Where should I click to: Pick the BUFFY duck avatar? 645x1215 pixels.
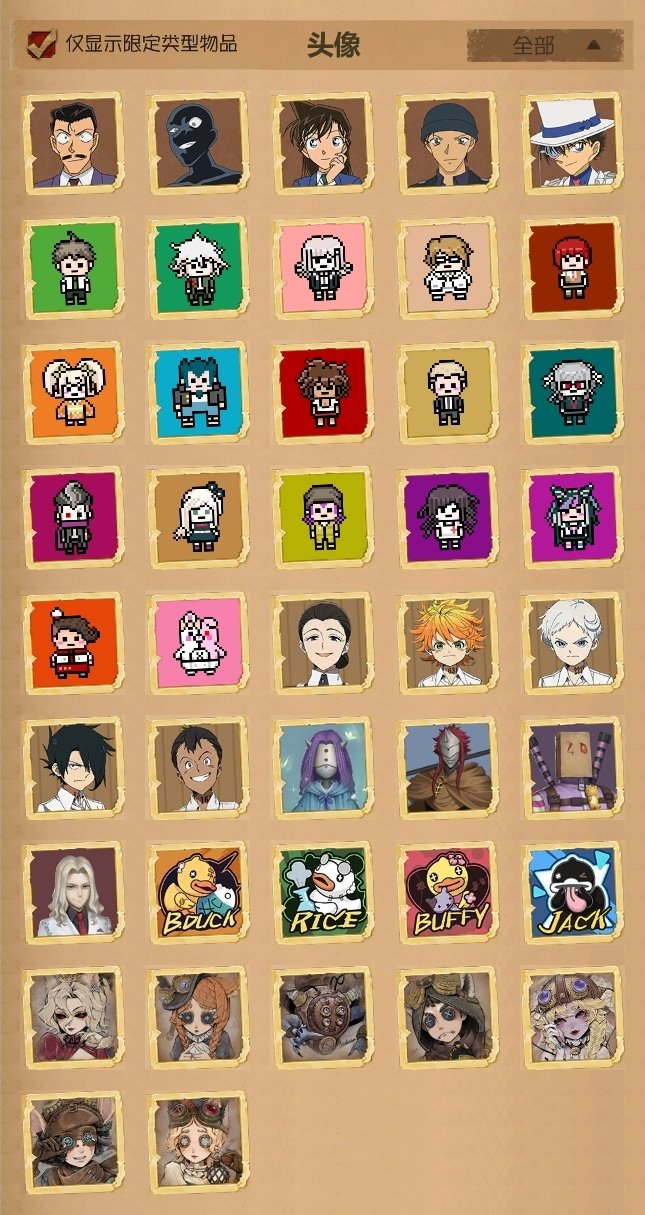448,893
